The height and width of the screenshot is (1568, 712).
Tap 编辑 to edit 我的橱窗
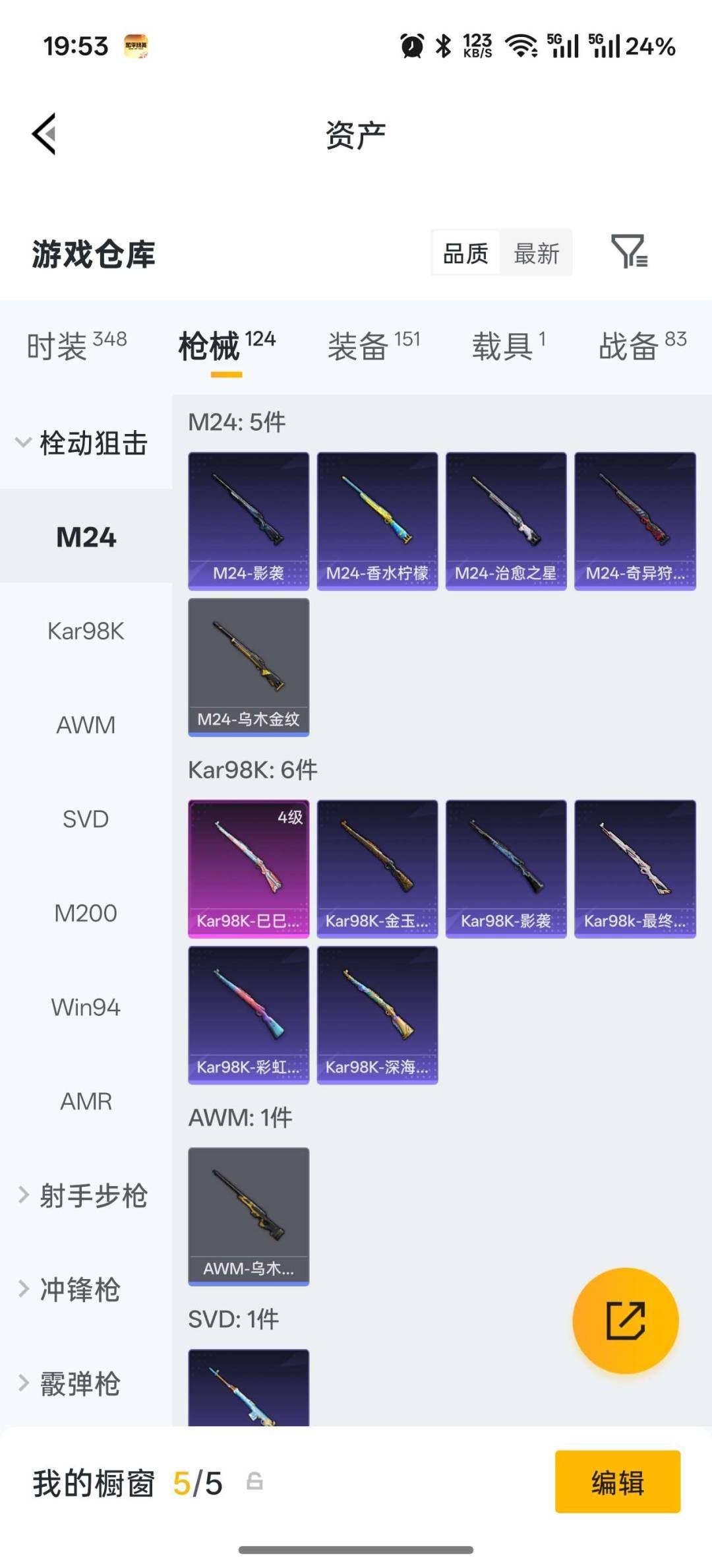click(x=617, y=1482)
